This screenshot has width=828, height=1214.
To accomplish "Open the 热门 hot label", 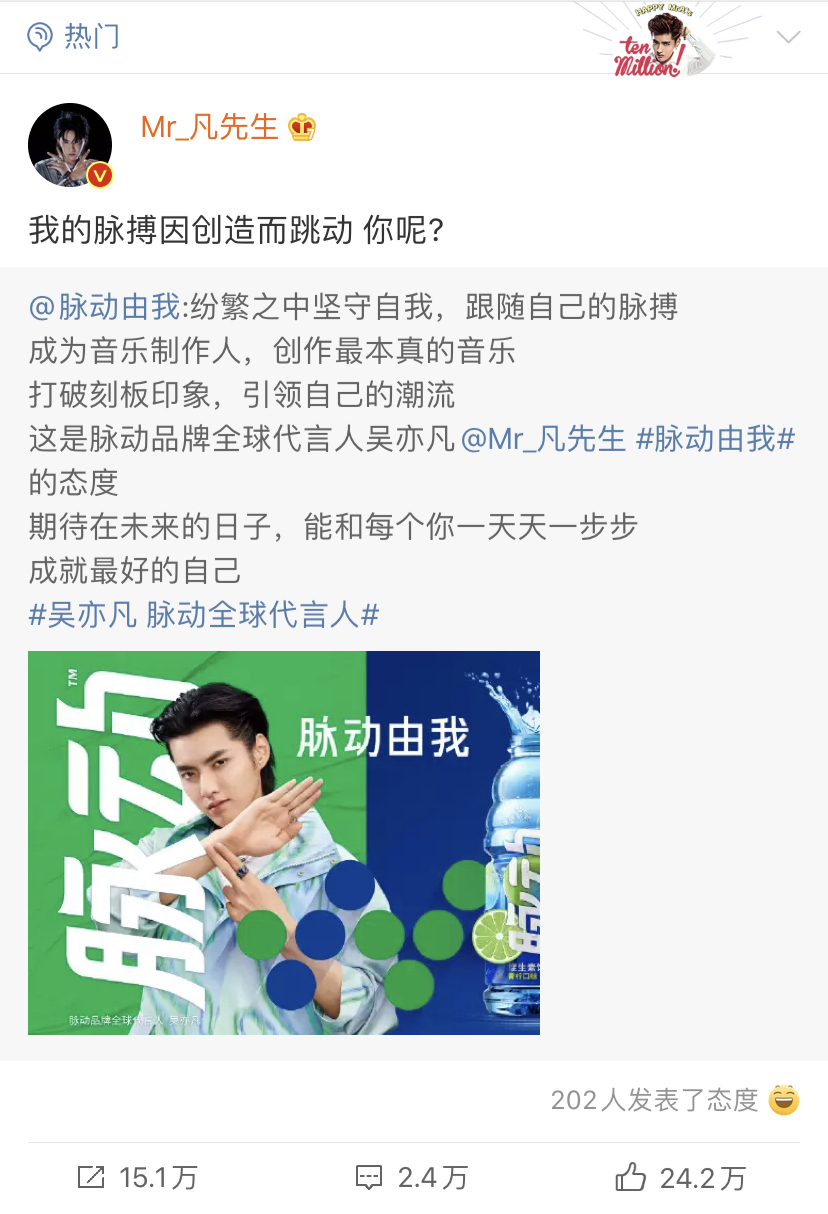I will (73, 37).
